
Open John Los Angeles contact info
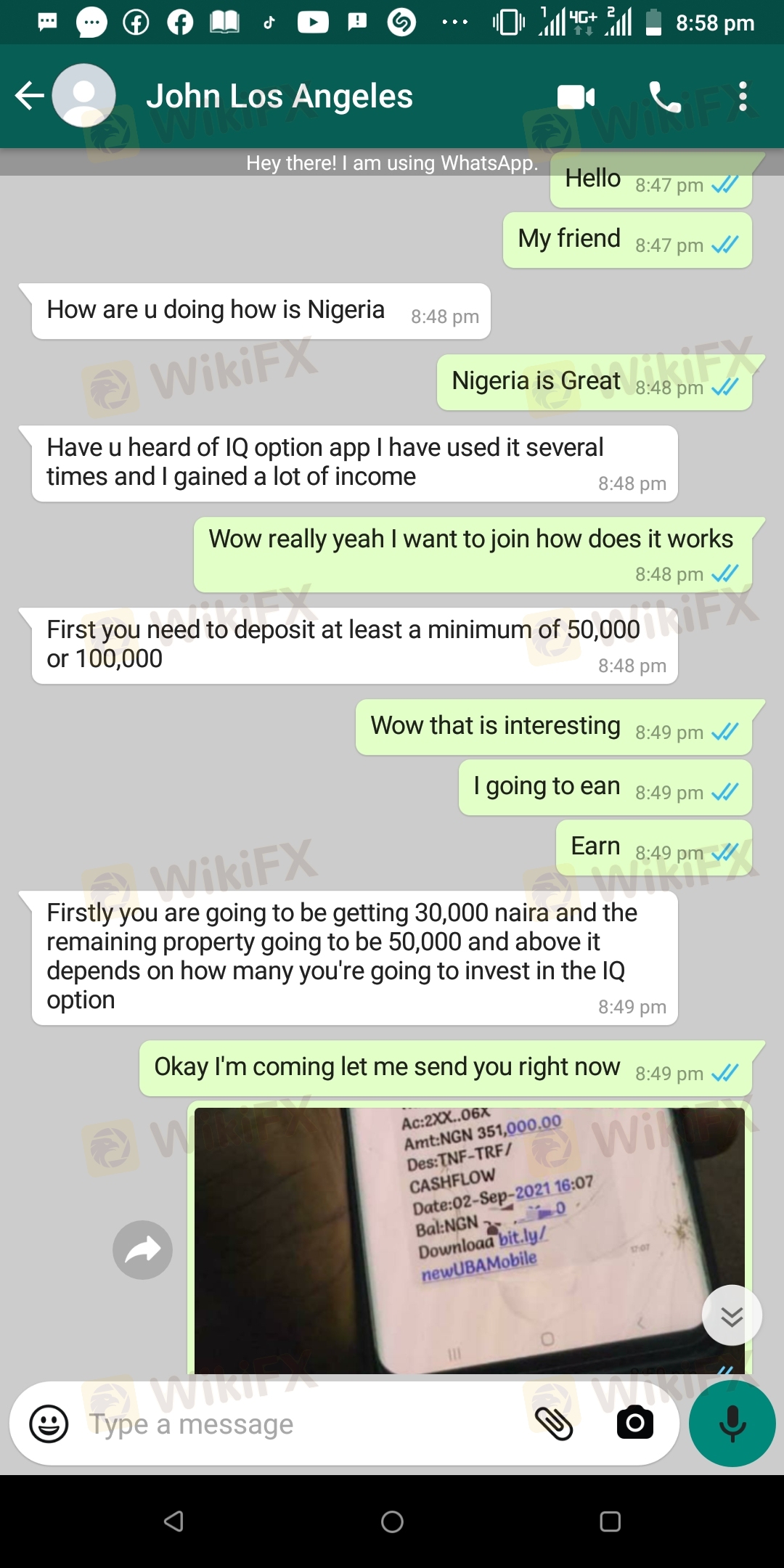(x=279, y=97)
